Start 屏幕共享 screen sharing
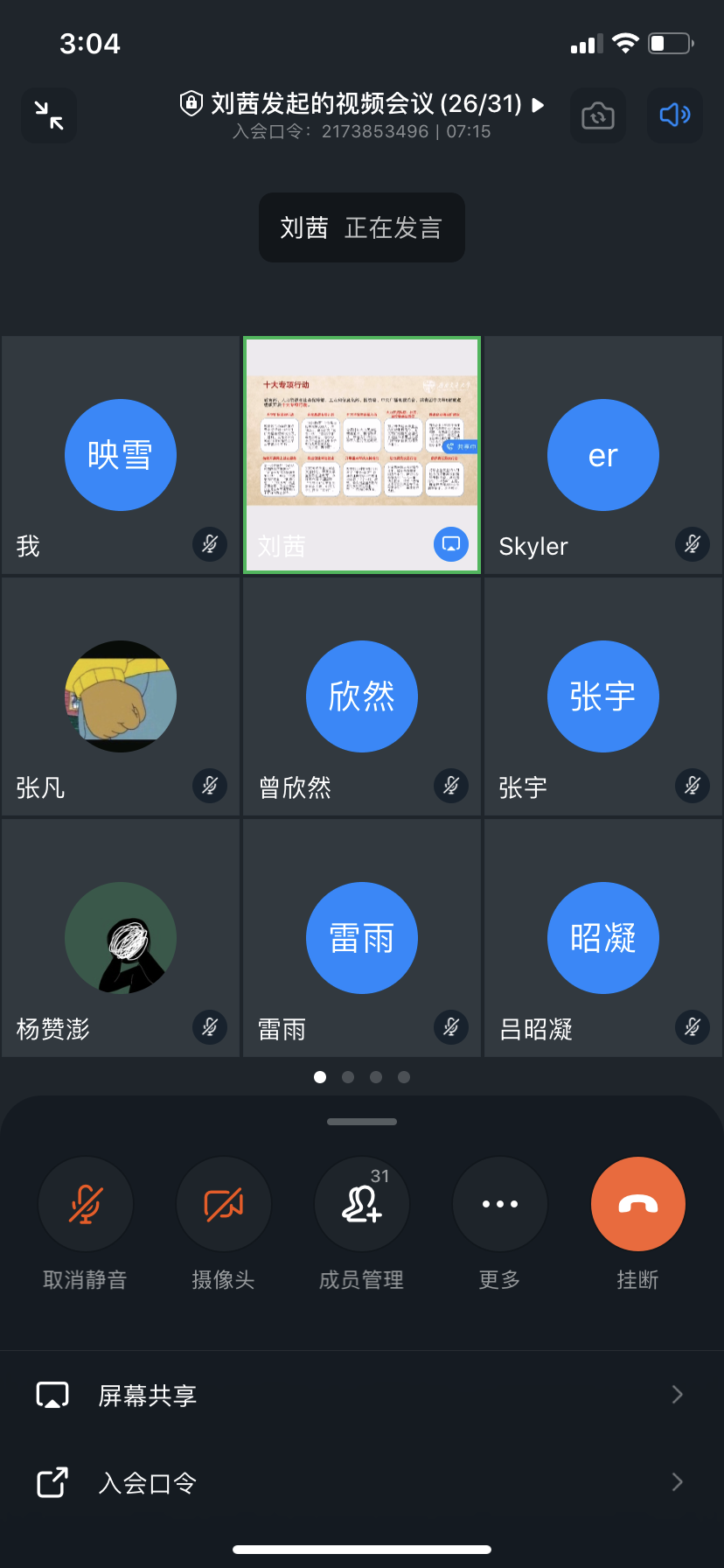The width and height of the screenshot is (724, 1568). [x=362, y=1395]
